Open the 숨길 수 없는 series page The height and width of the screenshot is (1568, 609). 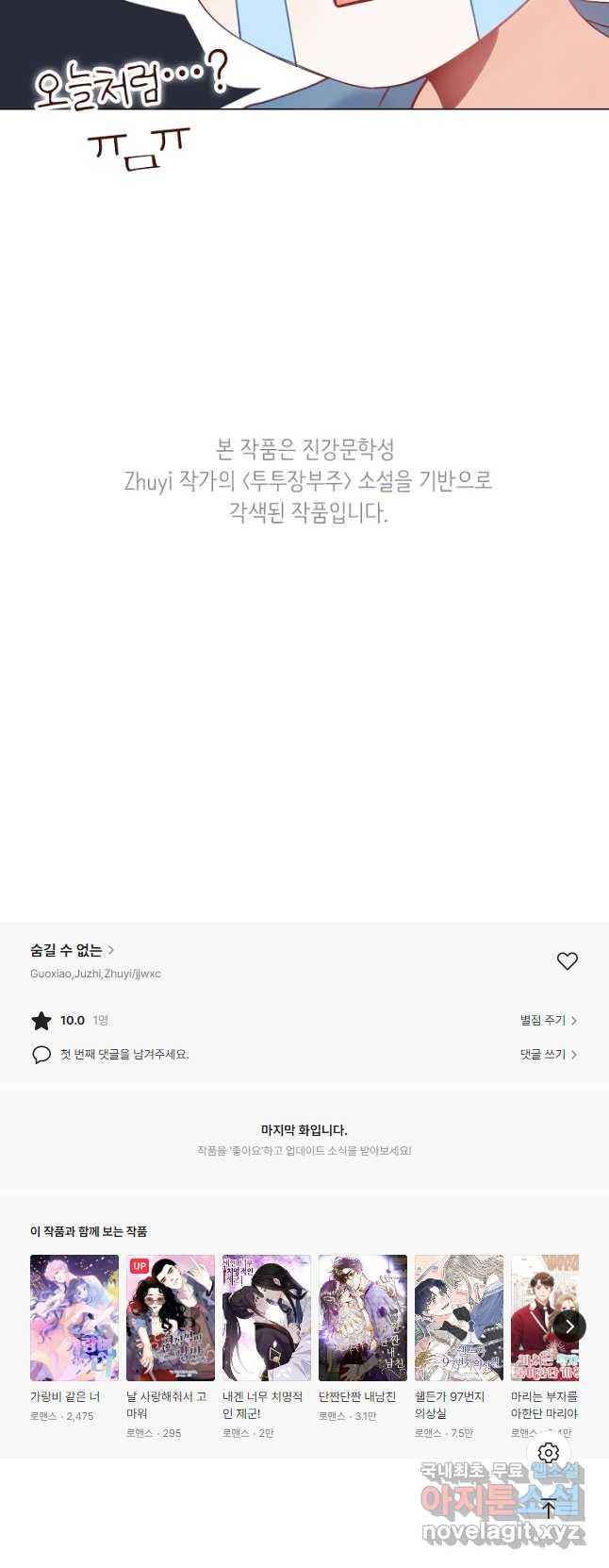72,950
